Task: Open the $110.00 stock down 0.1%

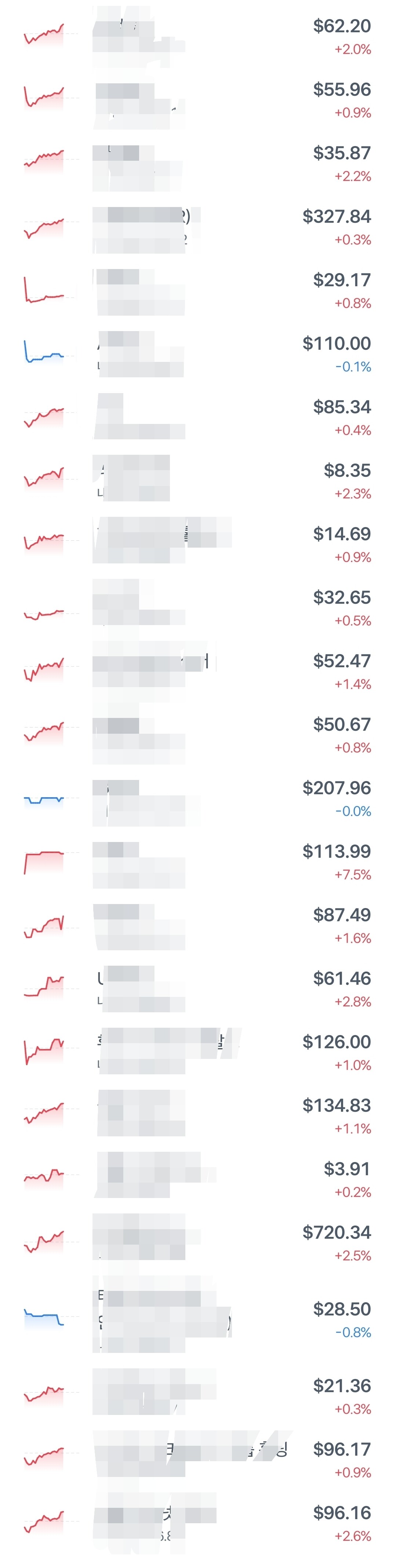Action: click(198, 354)
